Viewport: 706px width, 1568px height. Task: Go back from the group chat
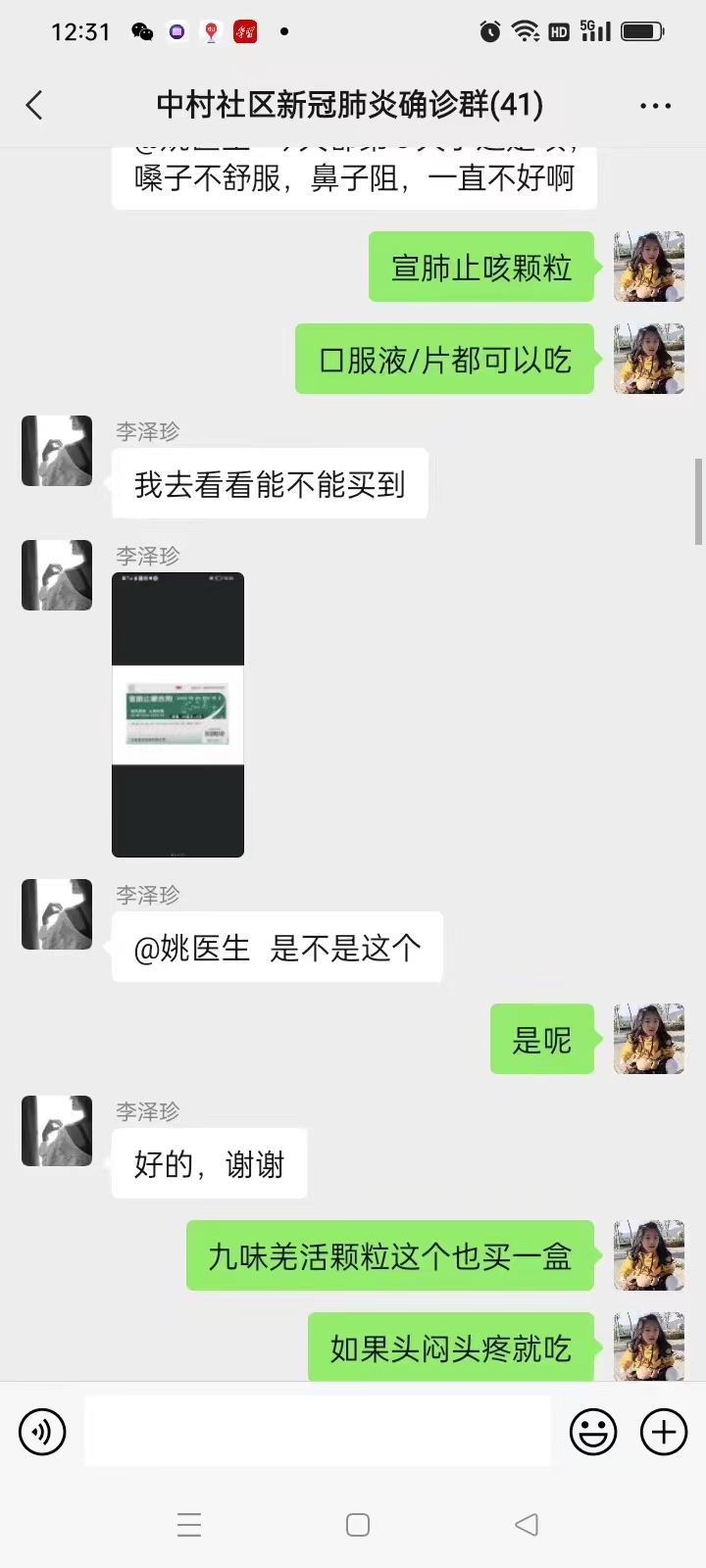click(35, 105)
